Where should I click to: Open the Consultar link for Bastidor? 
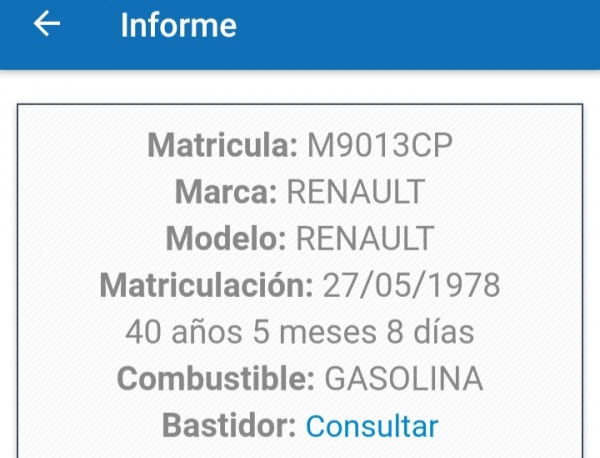click(x=371, y=426)
